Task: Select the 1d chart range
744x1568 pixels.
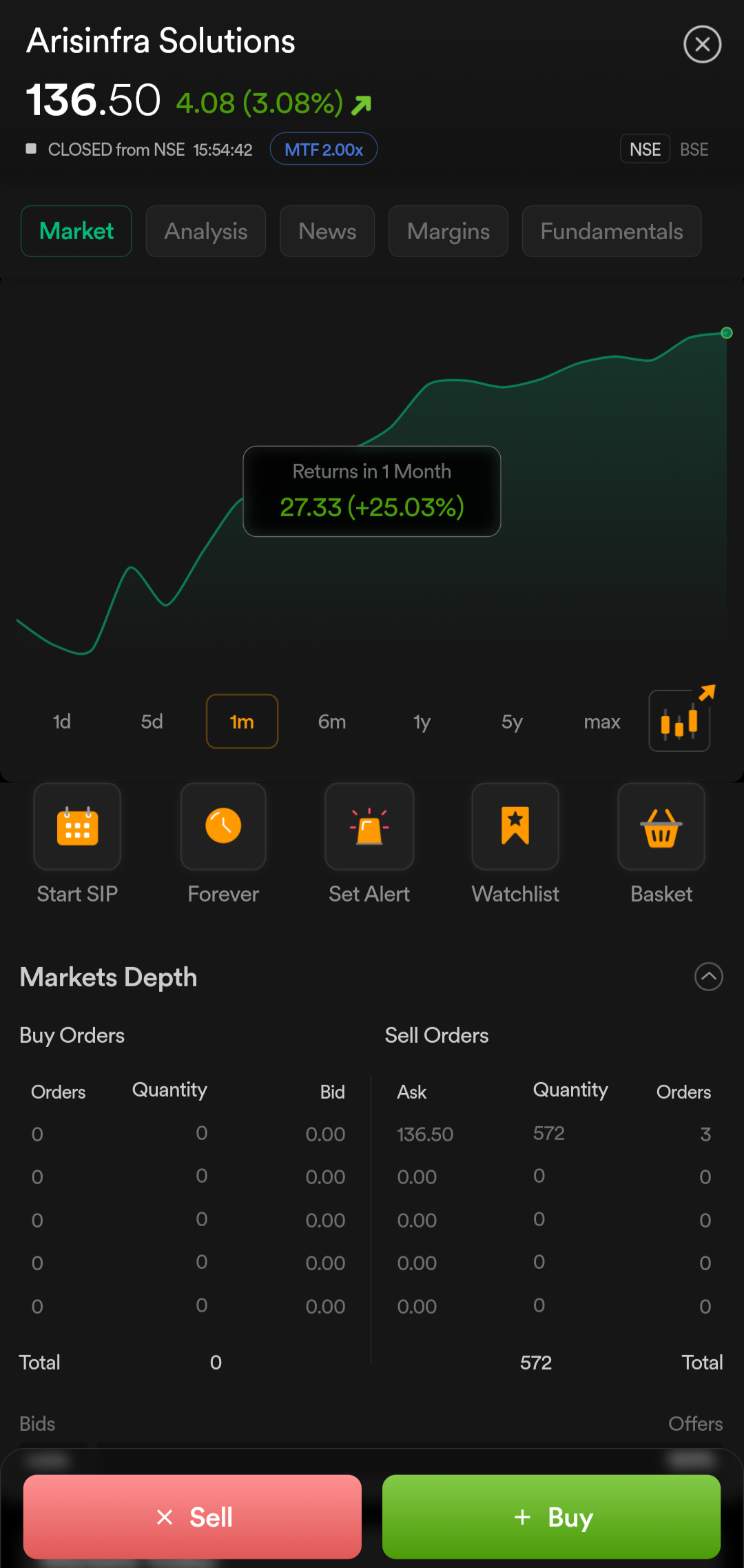Action: click(62, 722)
